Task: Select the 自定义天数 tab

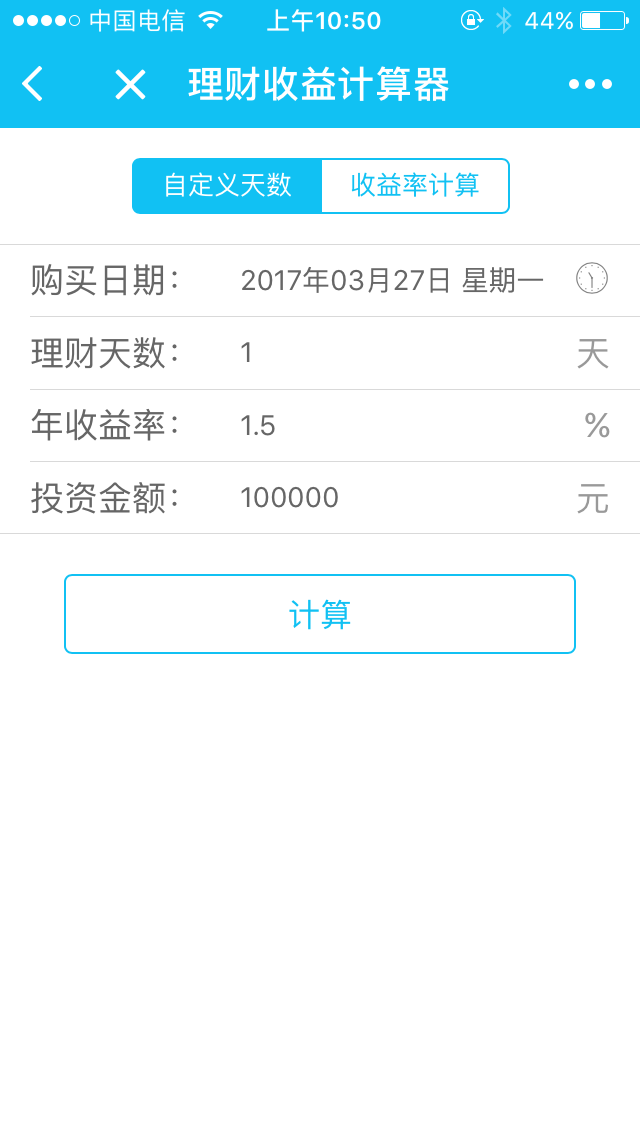Action: (227, 186)
